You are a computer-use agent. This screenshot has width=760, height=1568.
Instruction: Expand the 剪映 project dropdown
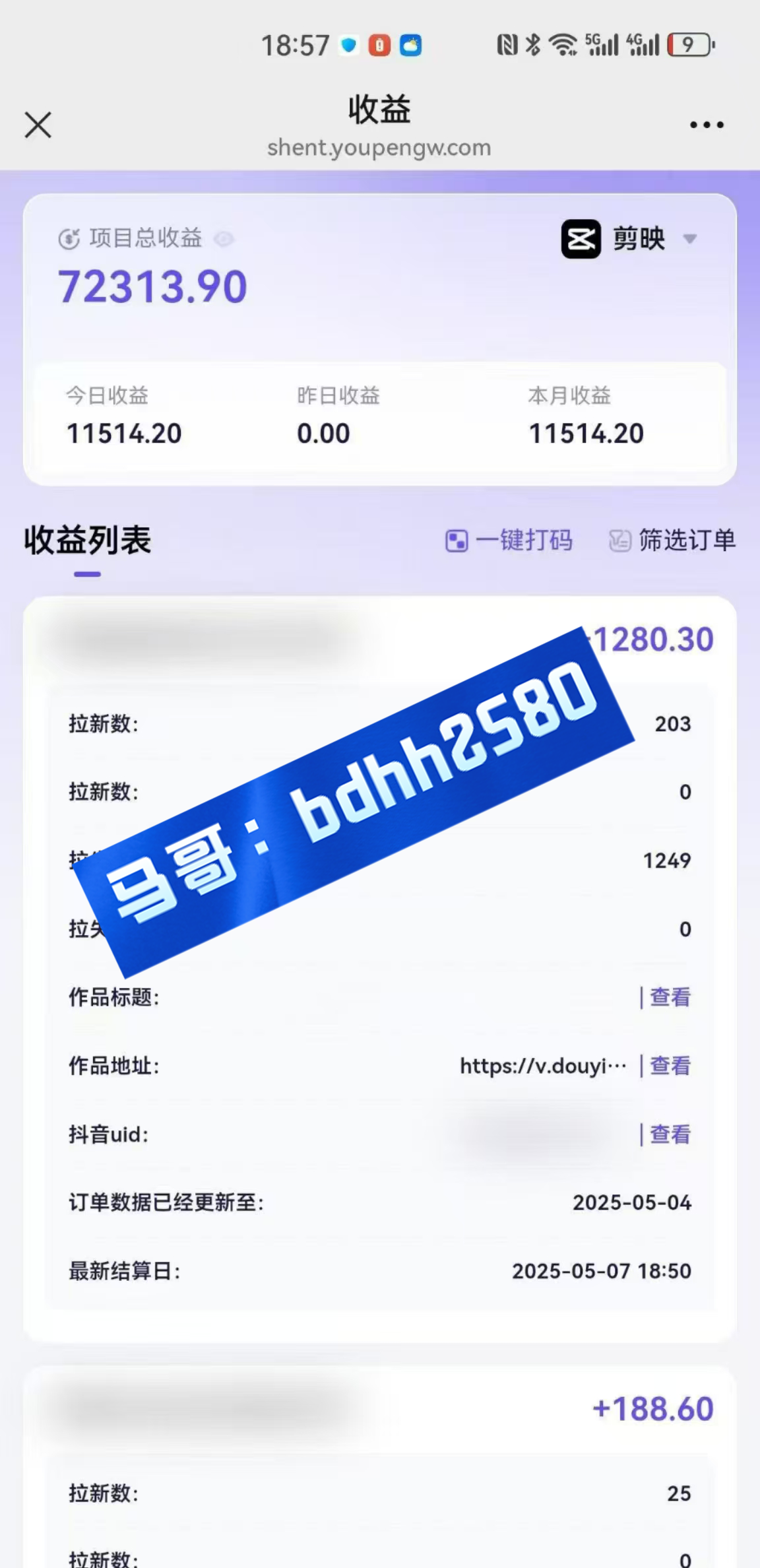click(629, 238)
